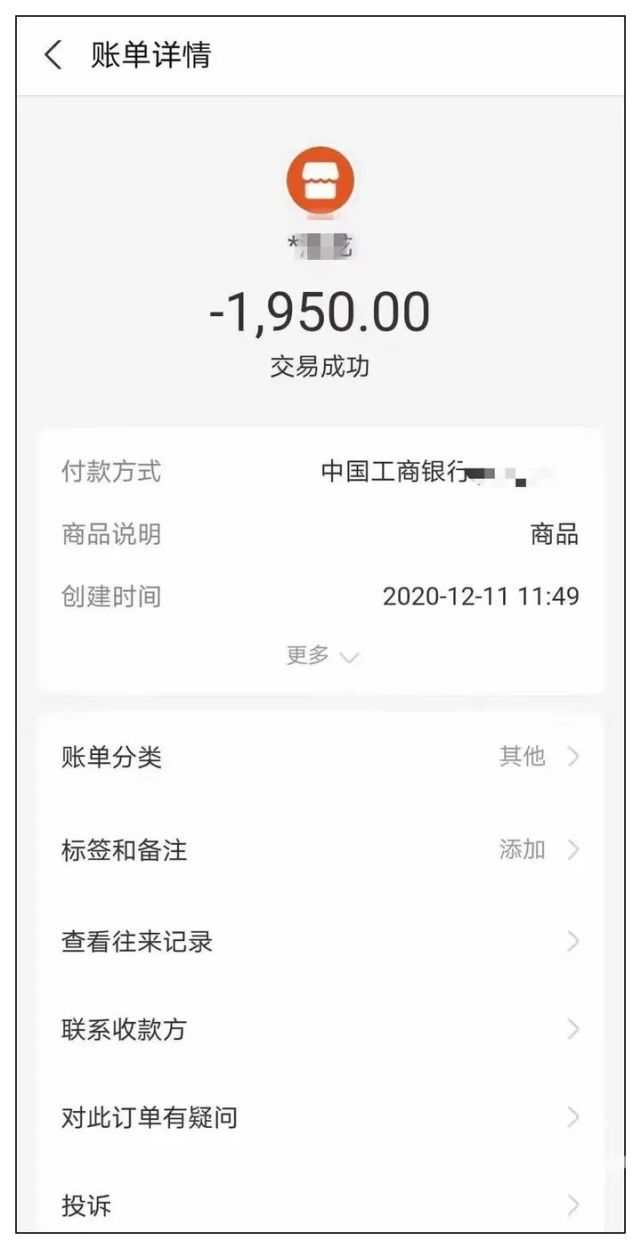Image resolution: width=641 pixels, height=1249 pixels.
Task: Add a note via 标签和备注
Action: pos(320,850)
